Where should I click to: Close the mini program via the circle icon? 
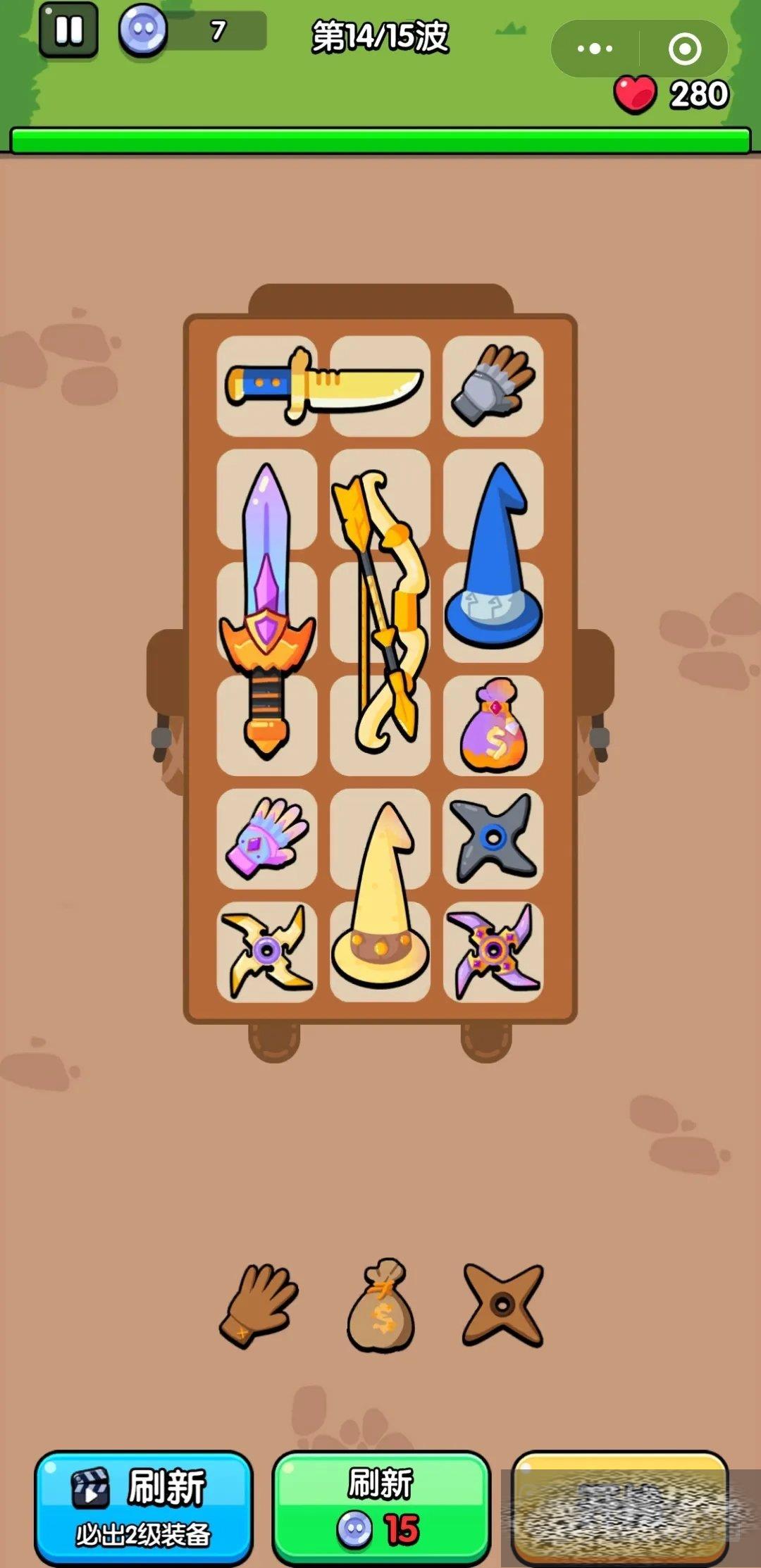684,49
